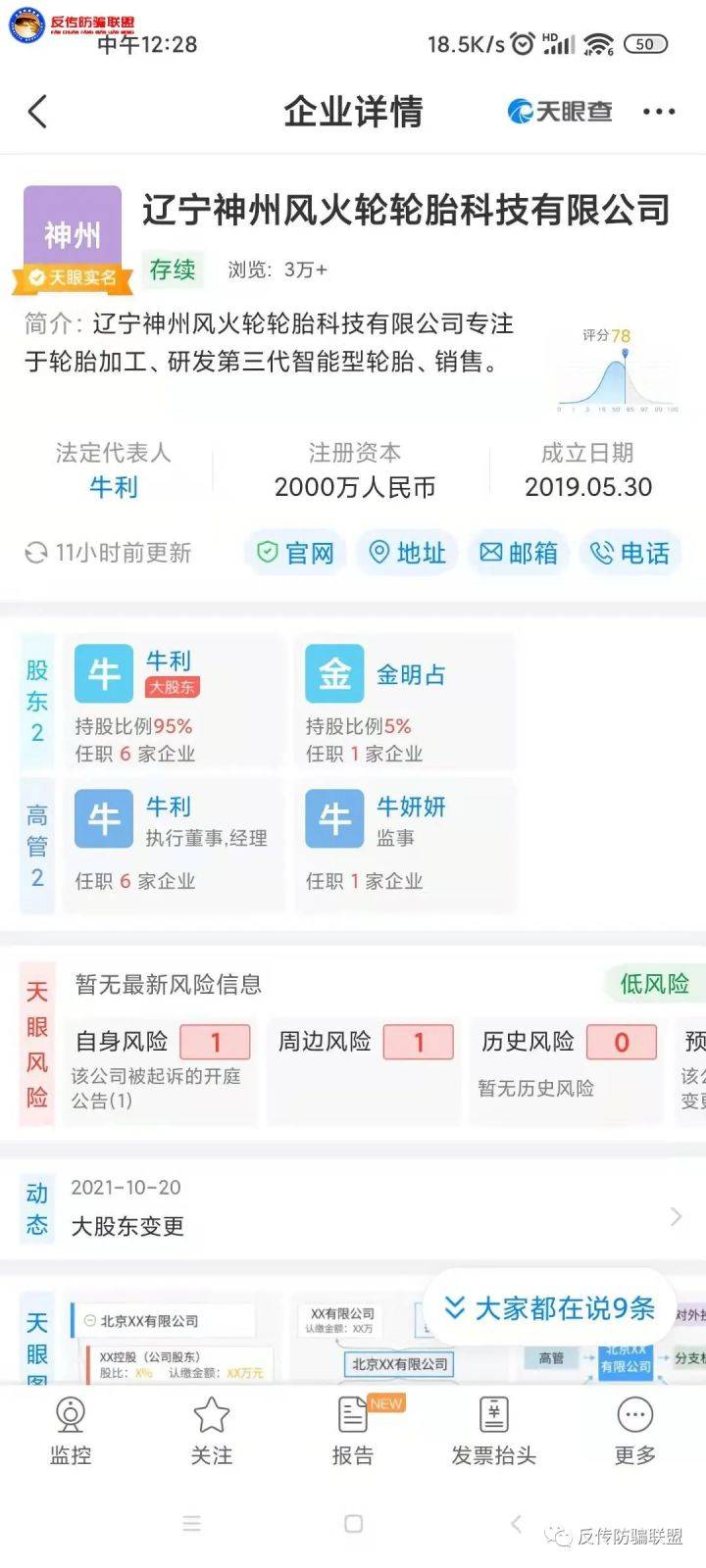Expand 大家都在说9条 comments
706x1568 pixels.
point(549,1308)
